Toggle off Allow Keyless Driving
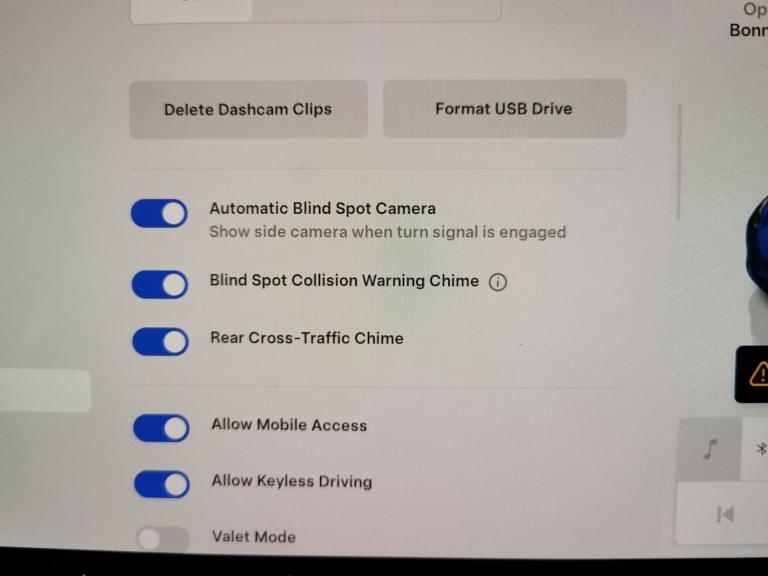768x576 pixels. [162, 485]
